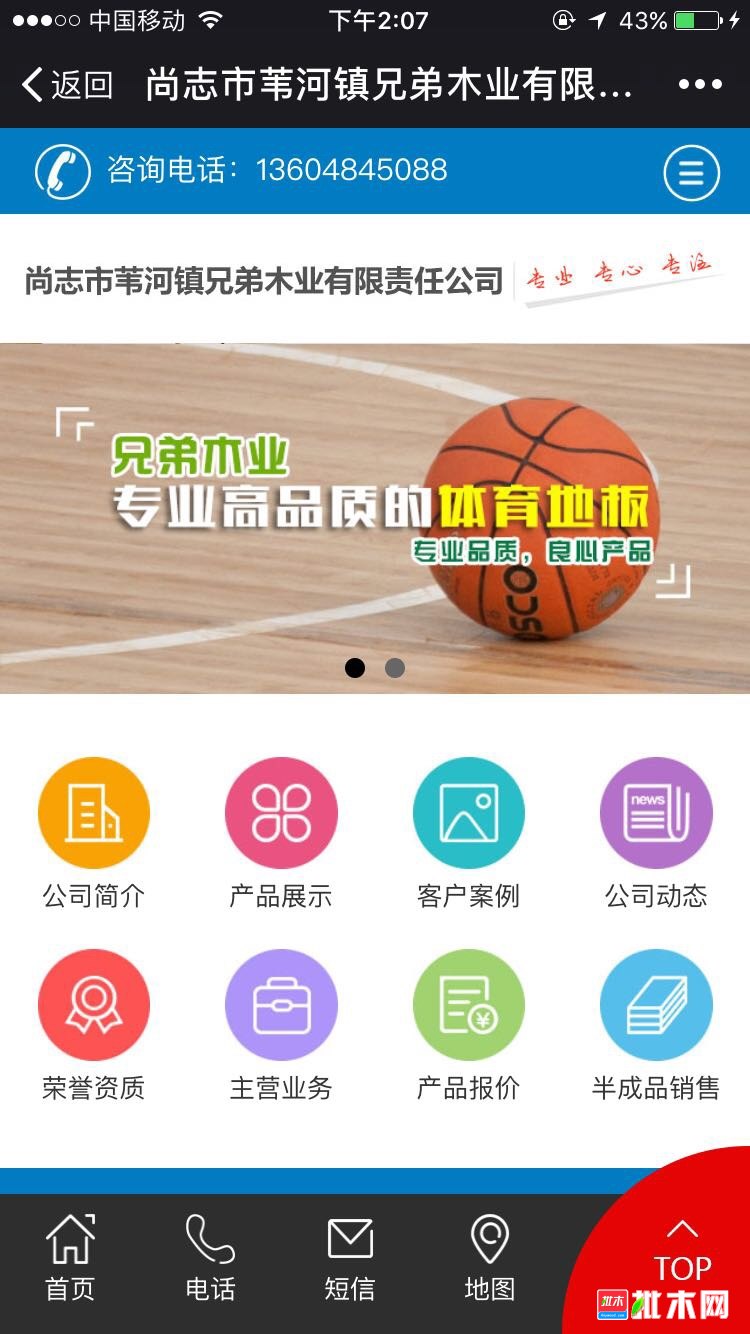Open the 兄弟木业 体育地板 banner
This screenshot has width=750, height=1334.
[x=375, y=500]
